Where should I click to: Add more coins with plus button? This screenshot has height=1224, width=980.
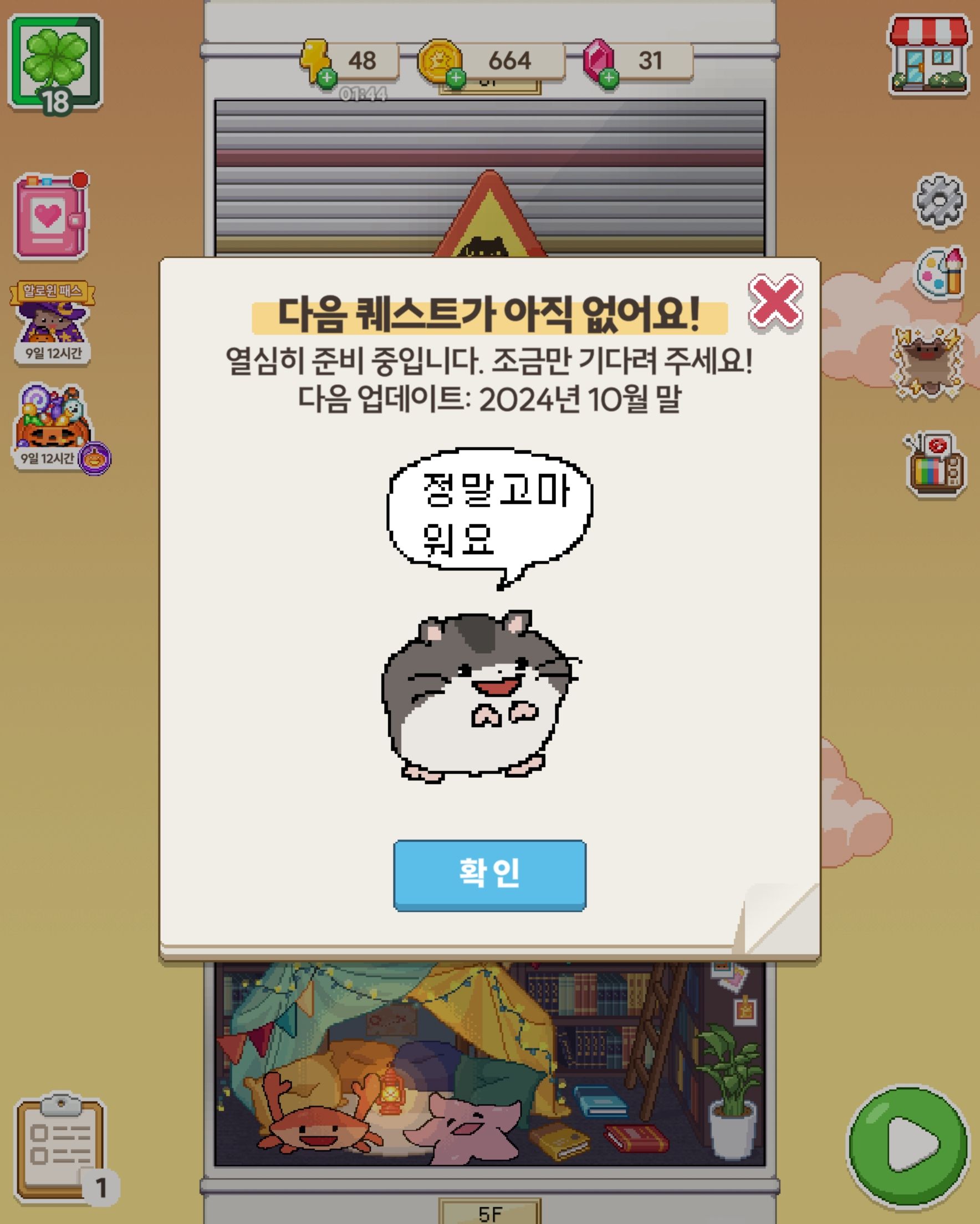pos(456,78)
